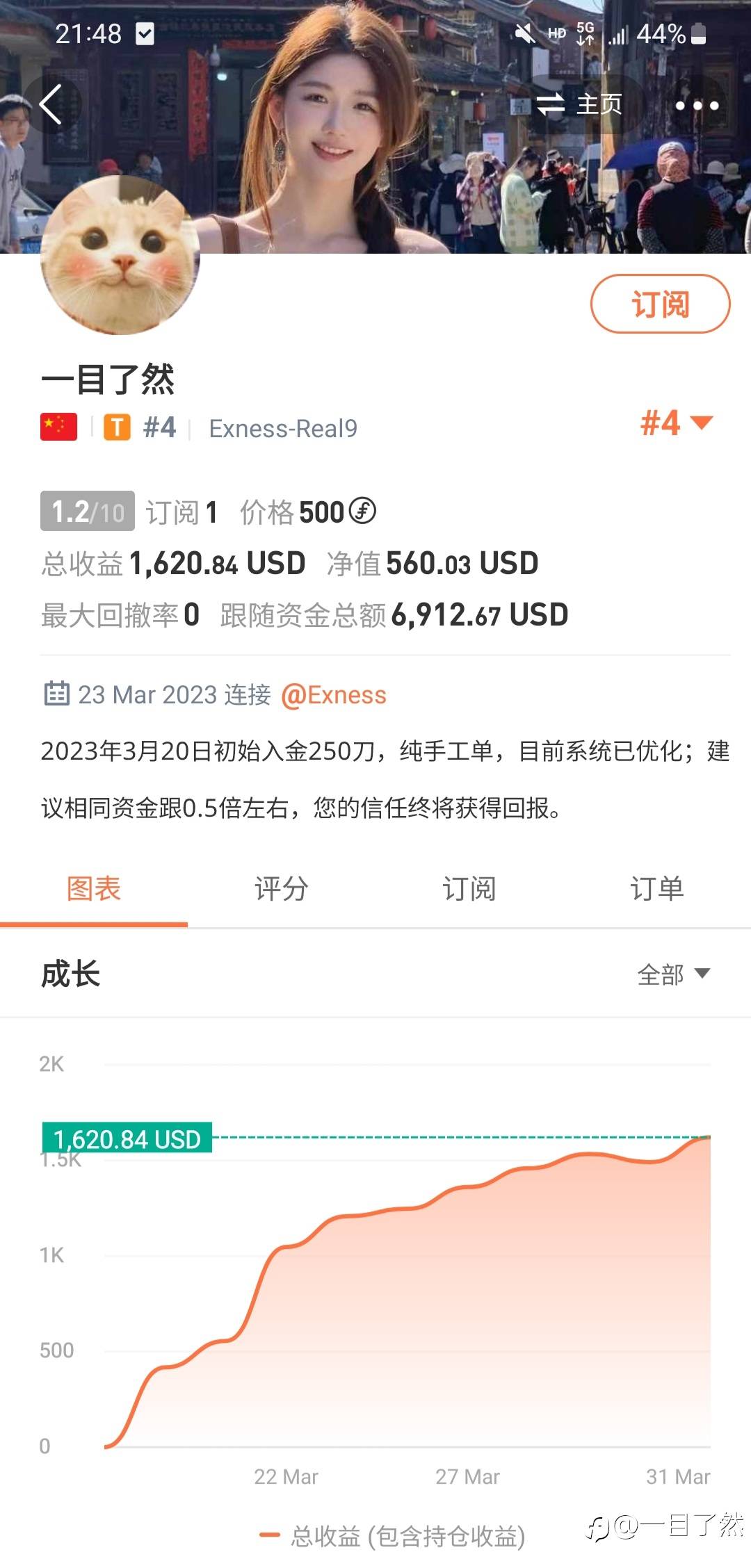Select the 图表 tab
This screenshot has width=751, height=1568.
point(94,889)
